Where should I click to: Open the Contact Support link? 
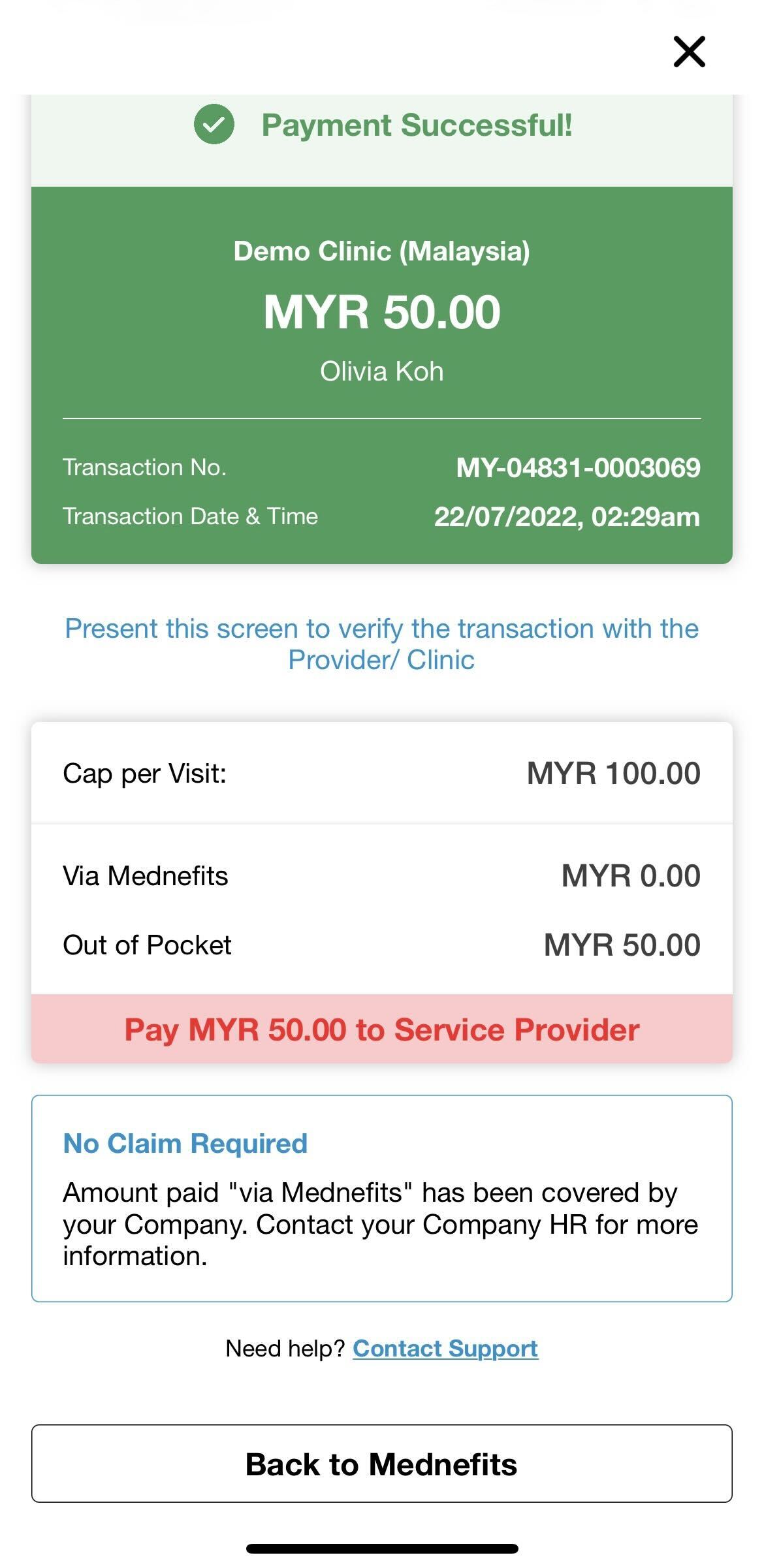445,1348
